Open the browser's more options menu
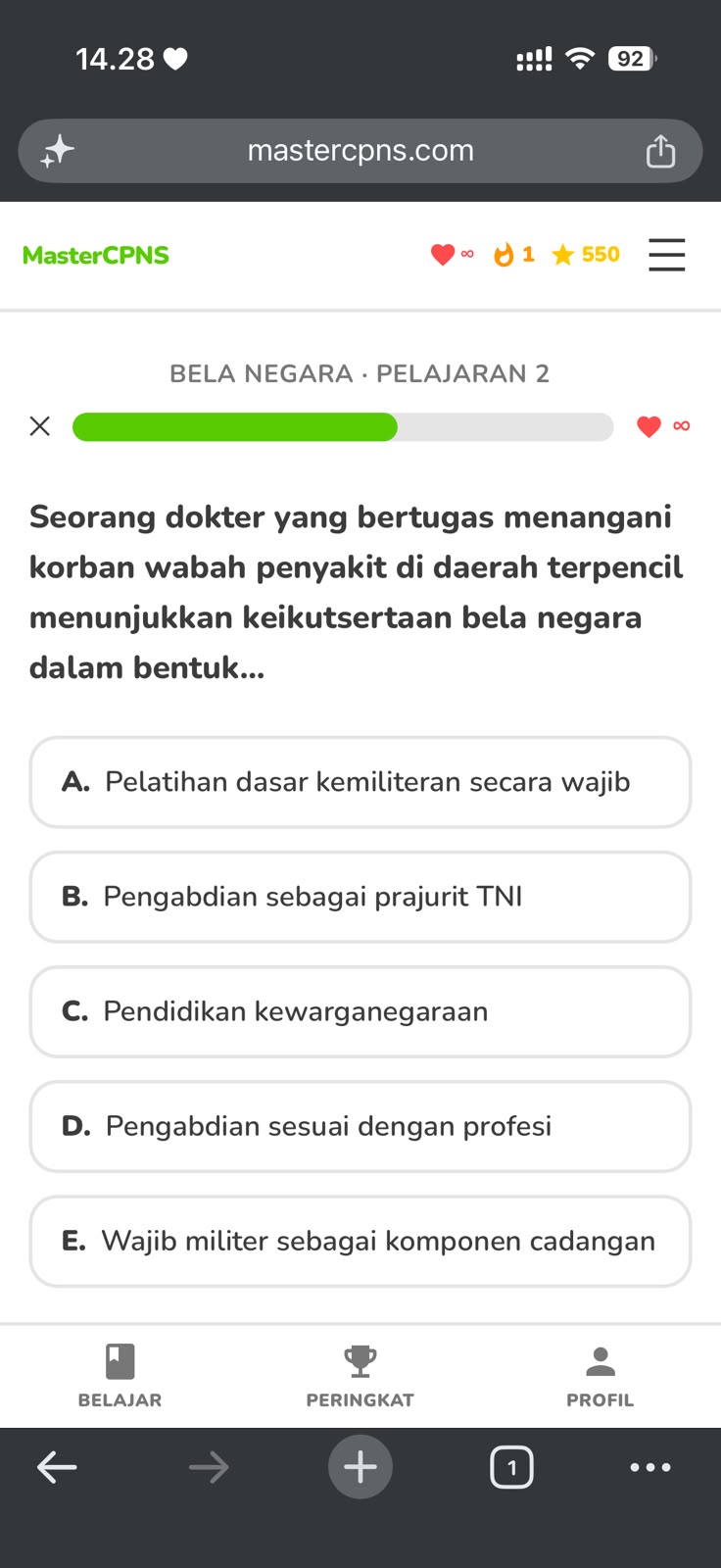 click(x=650, y=1467)
